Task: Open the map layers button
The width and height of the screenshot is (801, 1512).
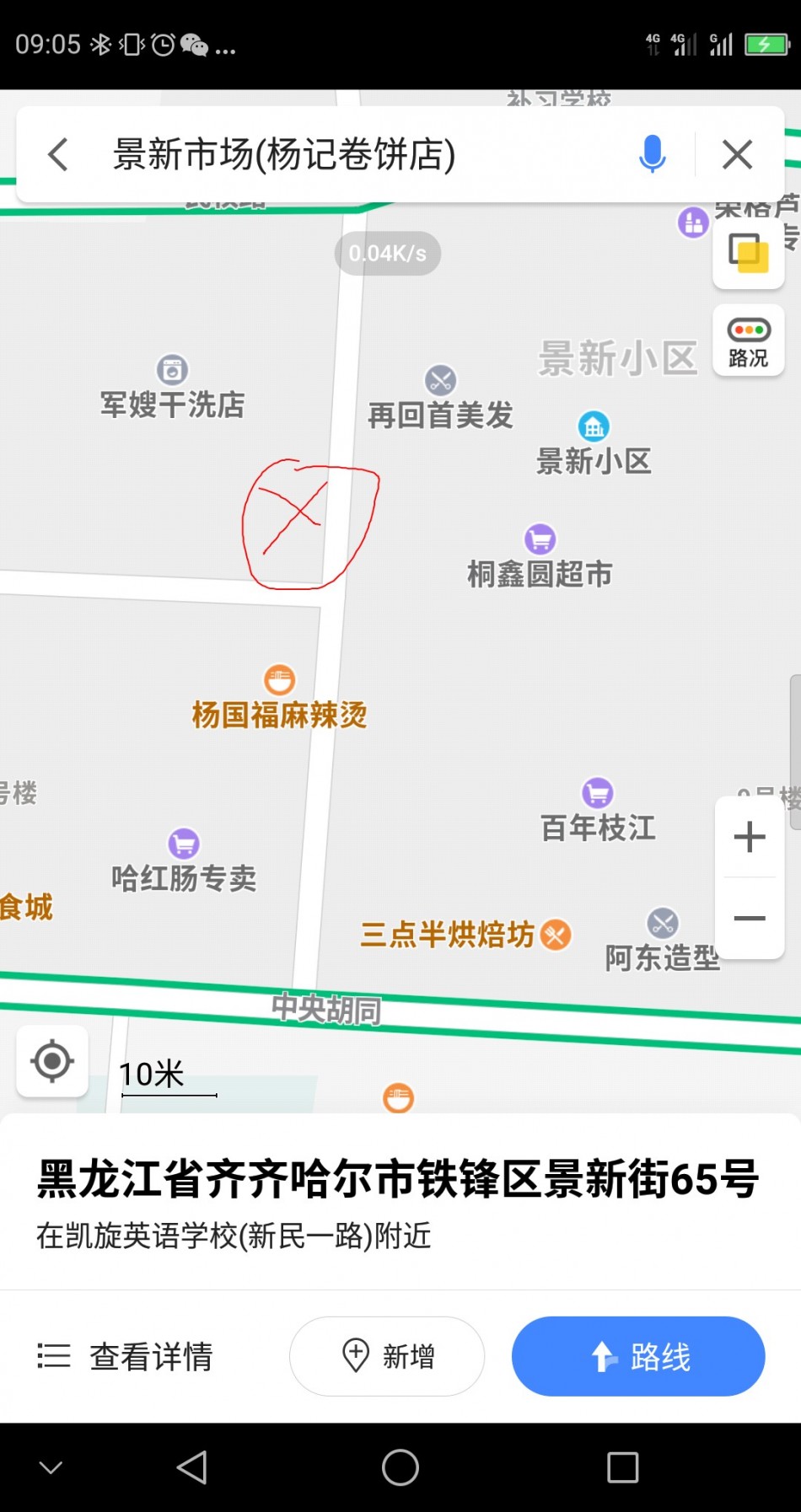Action: [749, 253]
